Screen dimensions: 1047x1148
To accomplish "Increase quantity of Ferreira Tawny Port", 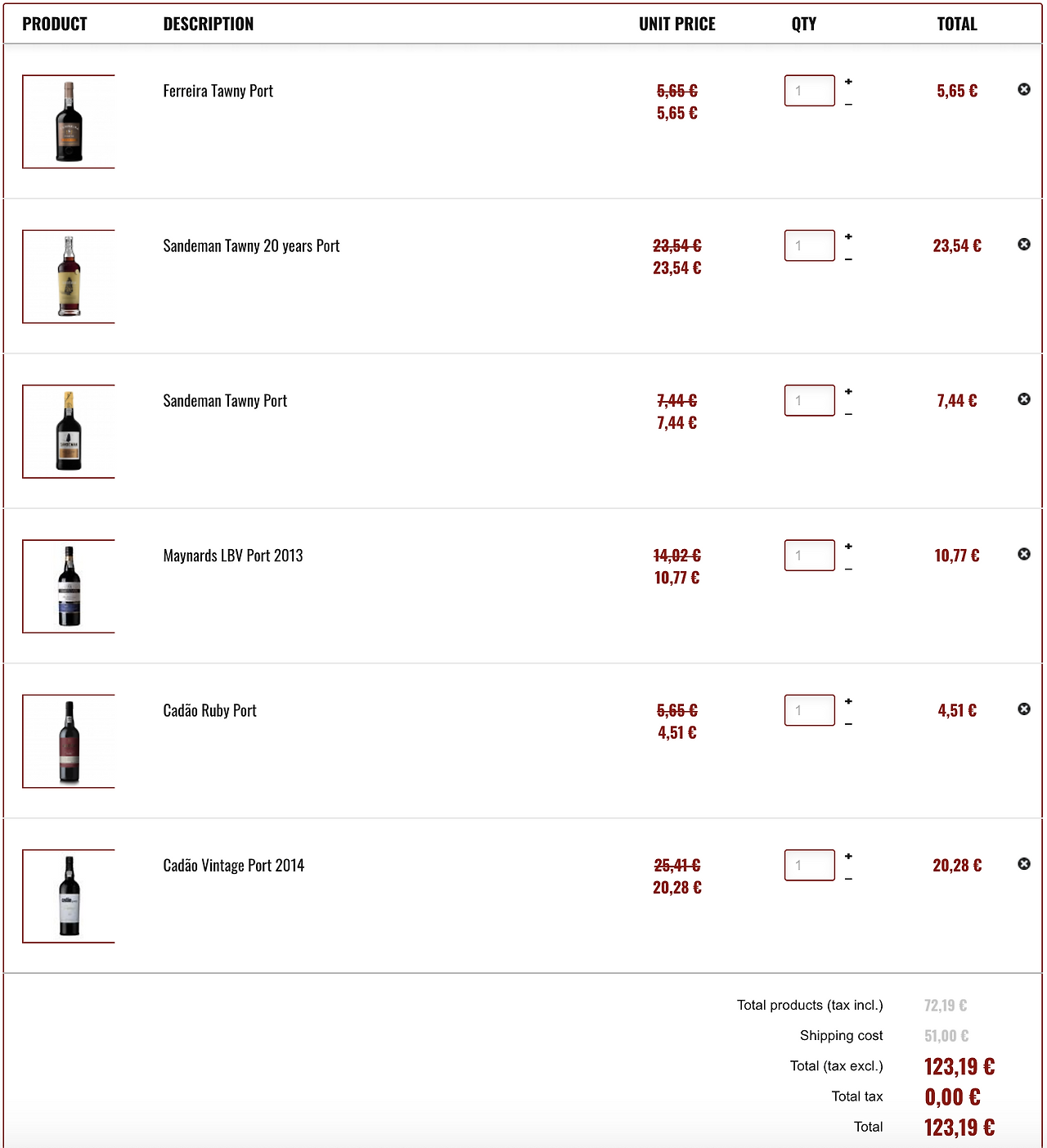I will click(x=848, y=82).
